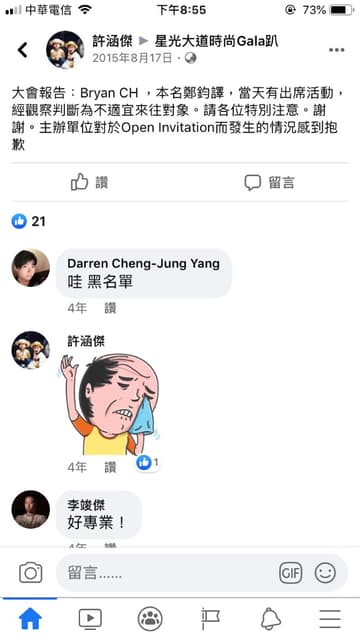Open the GIF picker
360x640 pixels.
[291, 573]
